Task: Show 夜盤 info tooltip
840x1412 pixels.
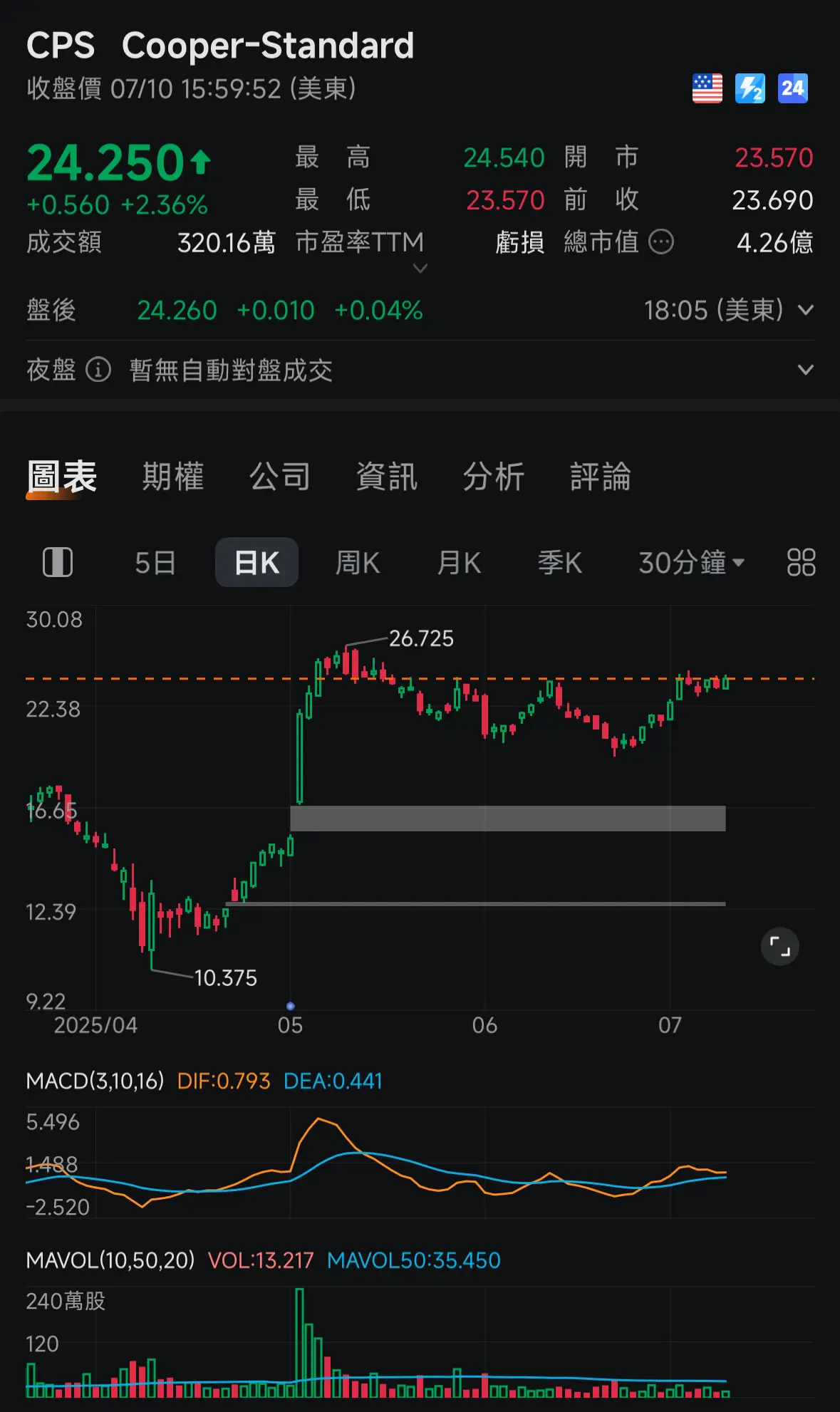Action: [98, 370]
